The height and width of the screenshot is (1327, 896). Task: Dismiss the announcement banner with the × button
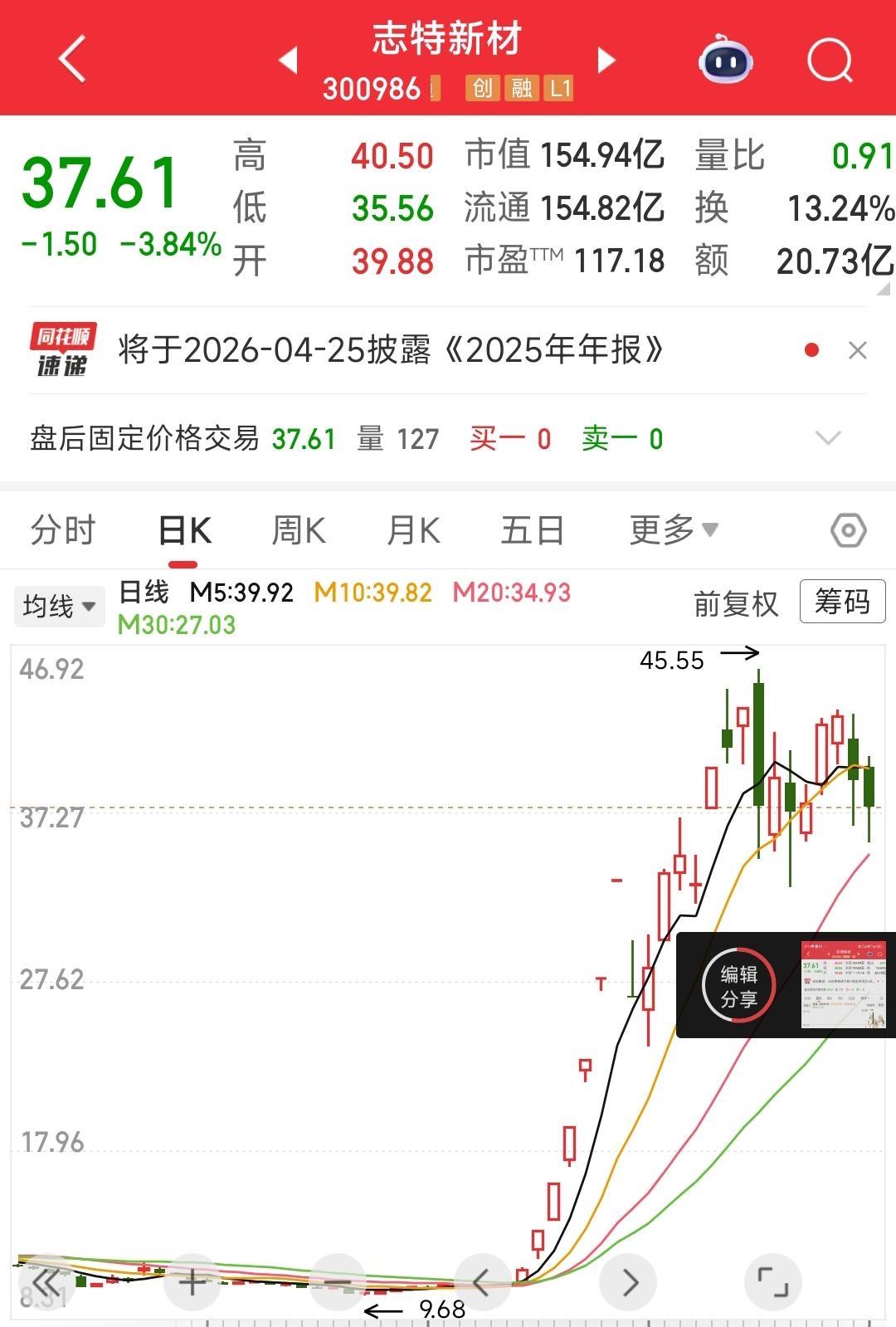pos(859,349)
